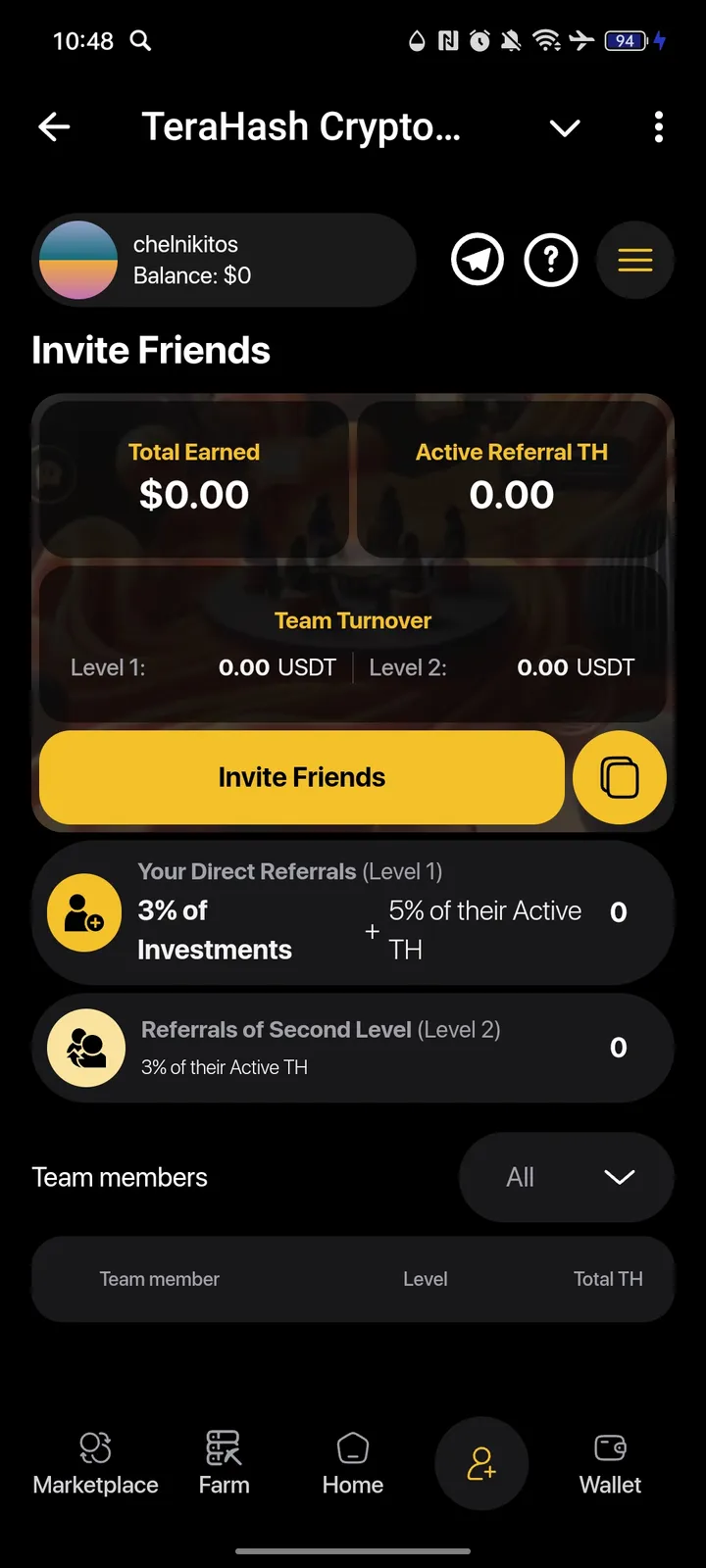Viewport: 706px width, 1568px height.
Task: Tap the direct referrals person icon
Action: tap(83, 912)
